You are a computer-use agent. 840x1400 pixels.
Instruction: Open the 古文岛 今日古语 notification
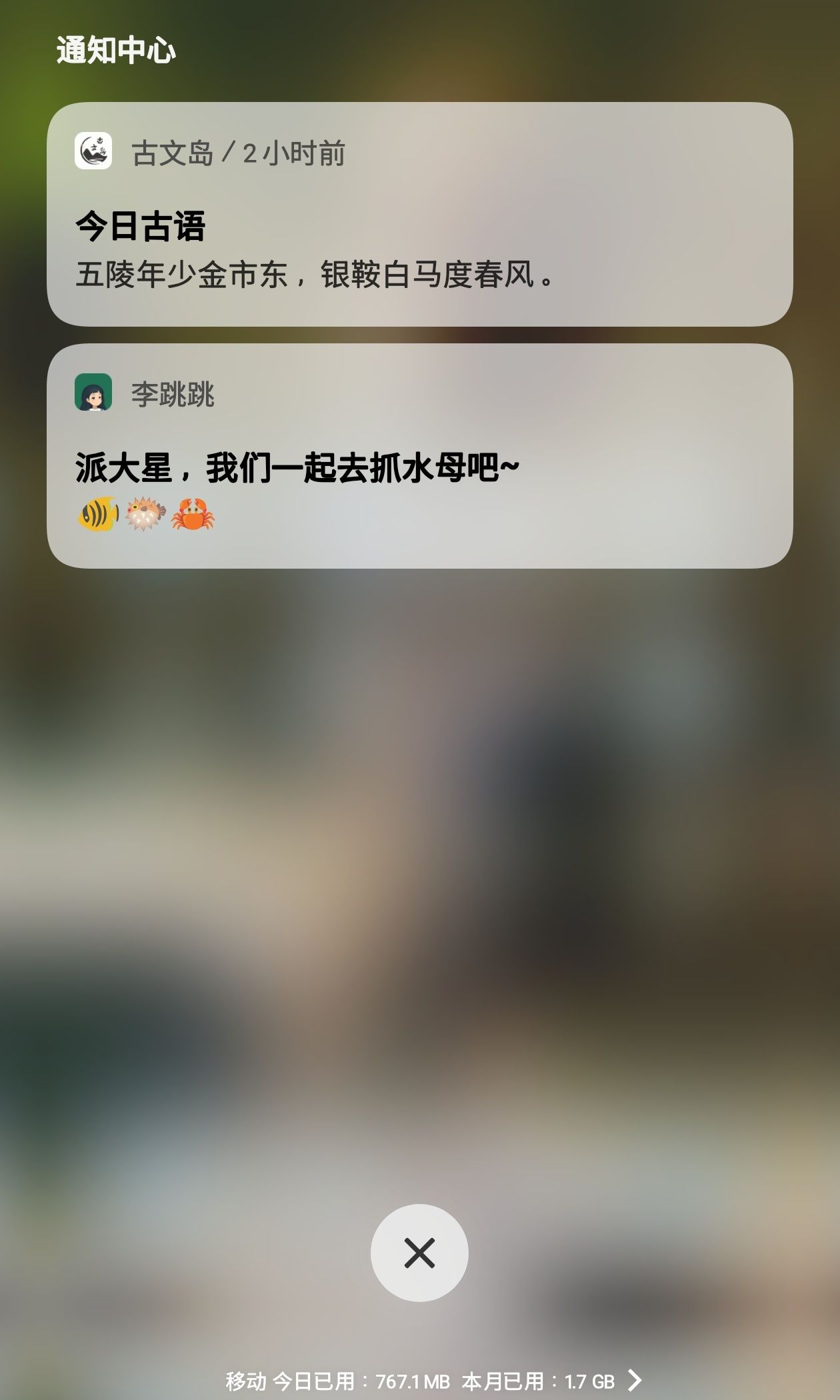click(419, 214)
